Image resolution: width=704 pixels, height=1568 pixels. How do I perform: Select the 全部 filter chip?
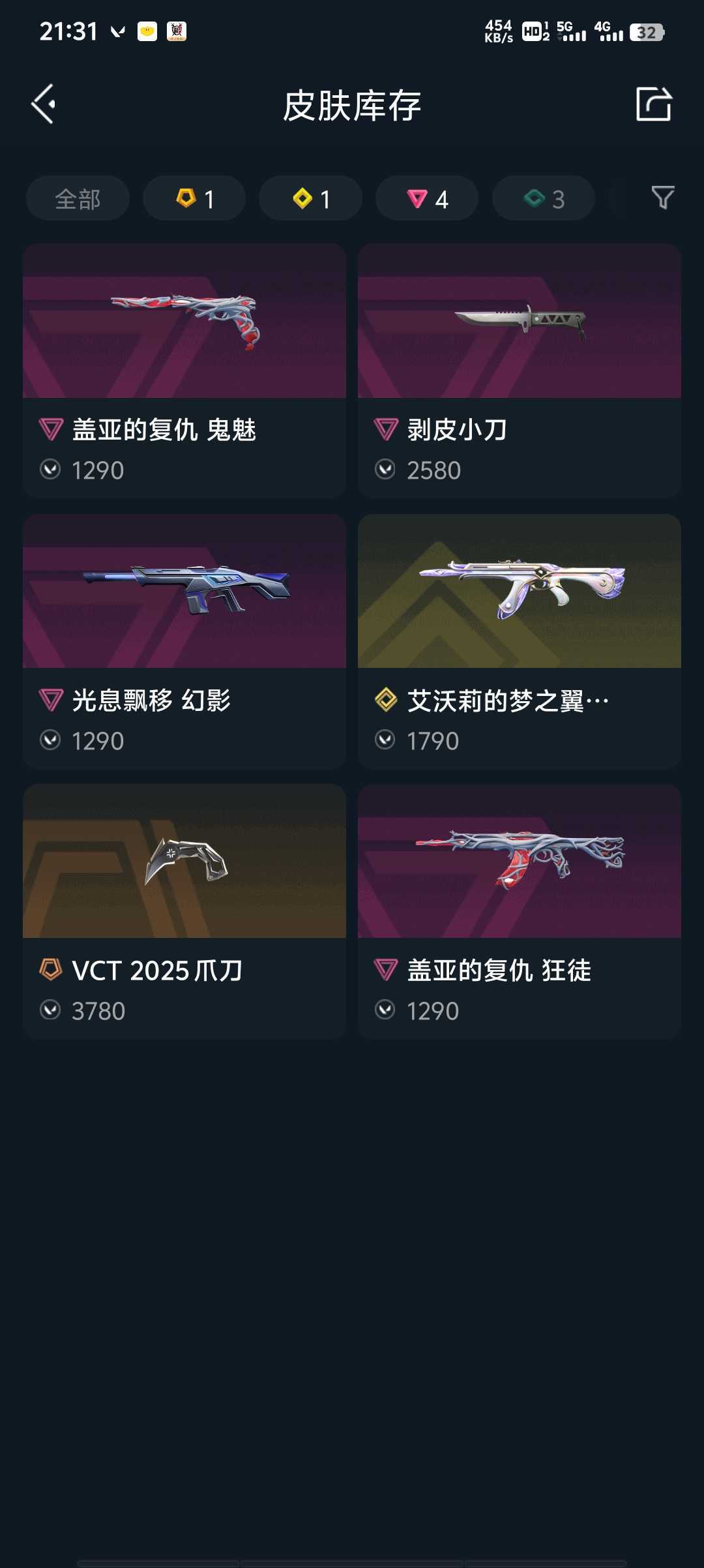78,198
